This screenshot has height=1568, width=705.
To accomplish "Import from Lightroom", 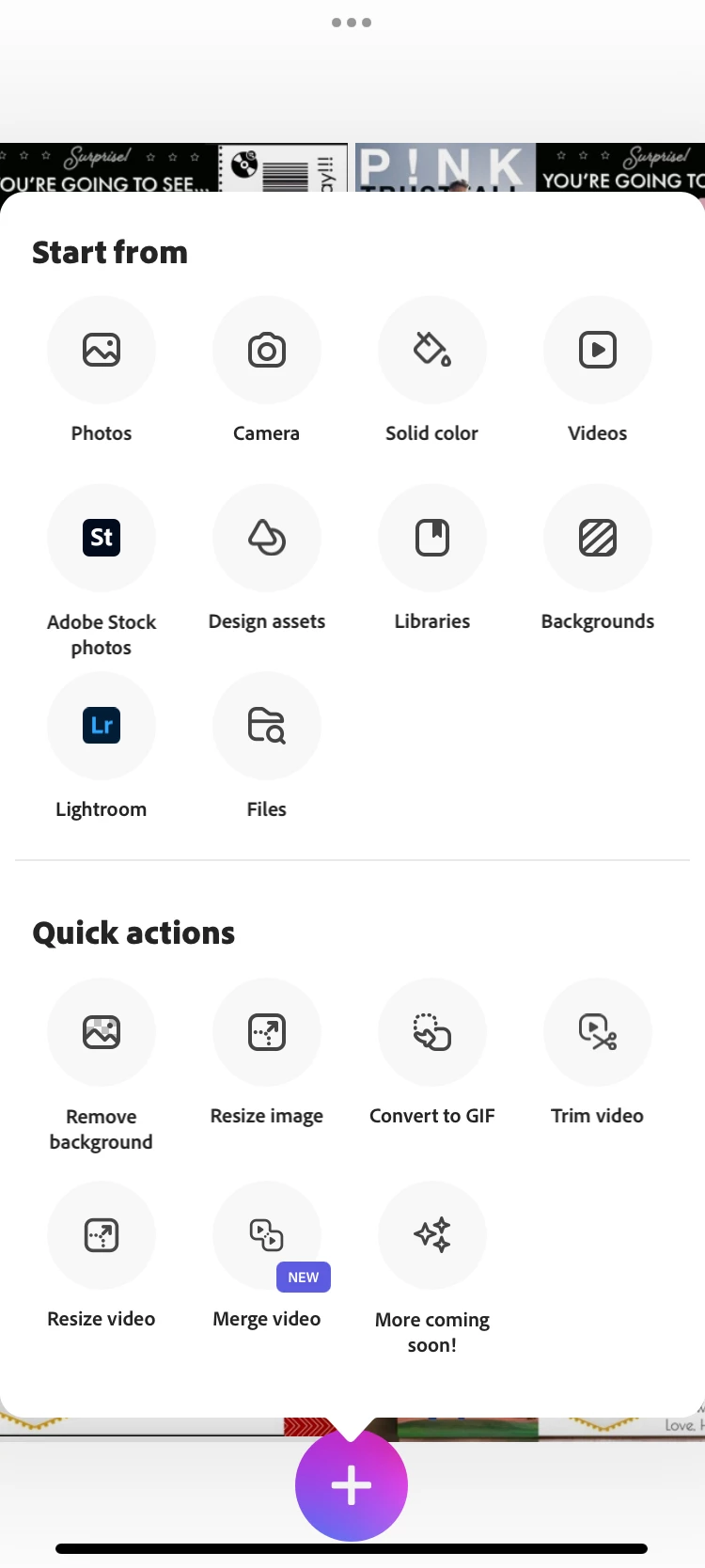I will coord(102,727).
